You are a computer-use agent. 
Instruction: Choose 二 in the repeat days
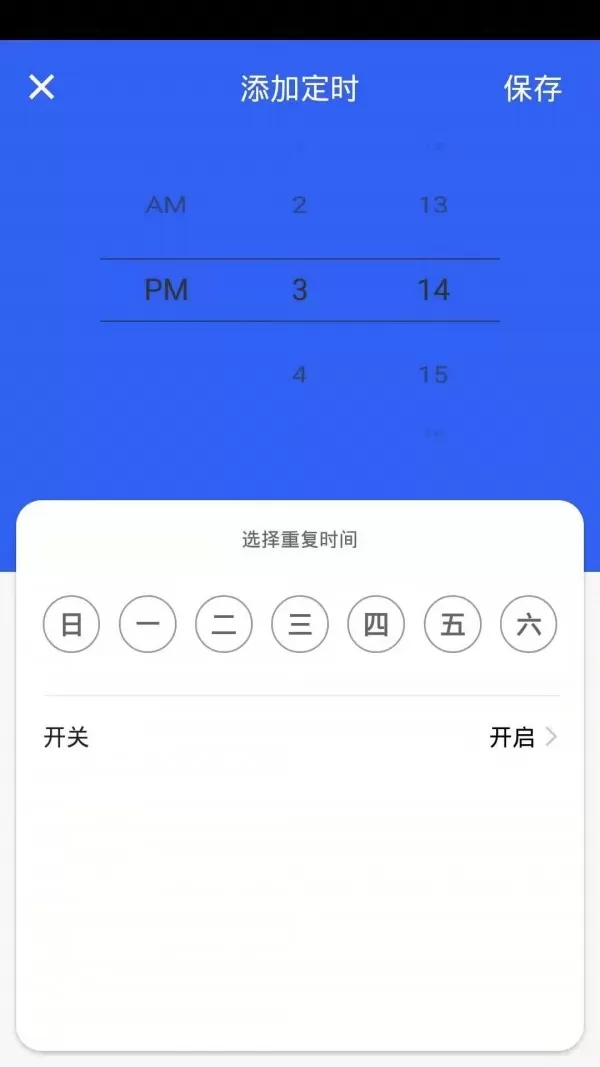(224, 625)
